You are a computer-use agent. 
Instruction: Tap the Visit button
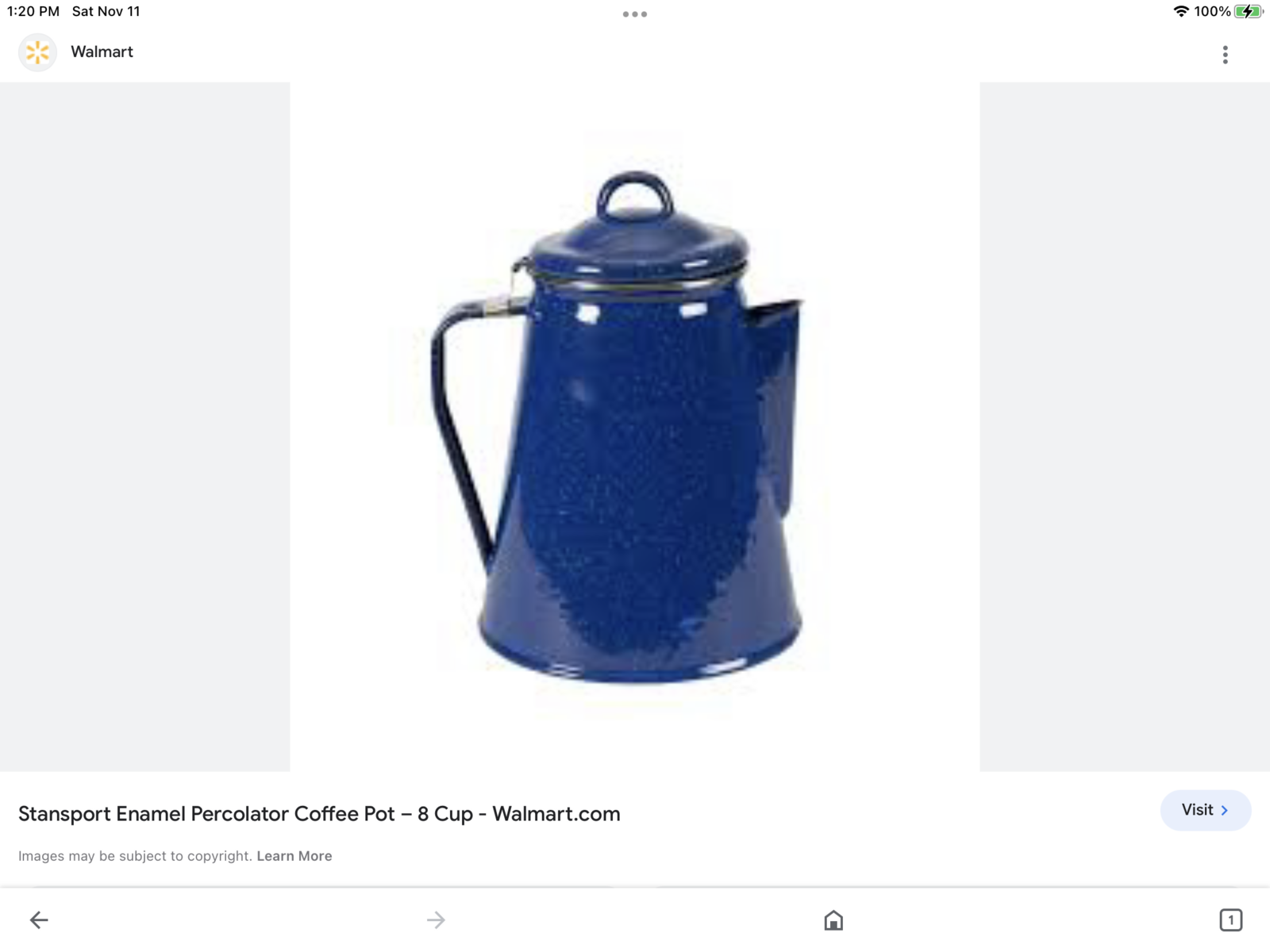tap(1205, 810)
